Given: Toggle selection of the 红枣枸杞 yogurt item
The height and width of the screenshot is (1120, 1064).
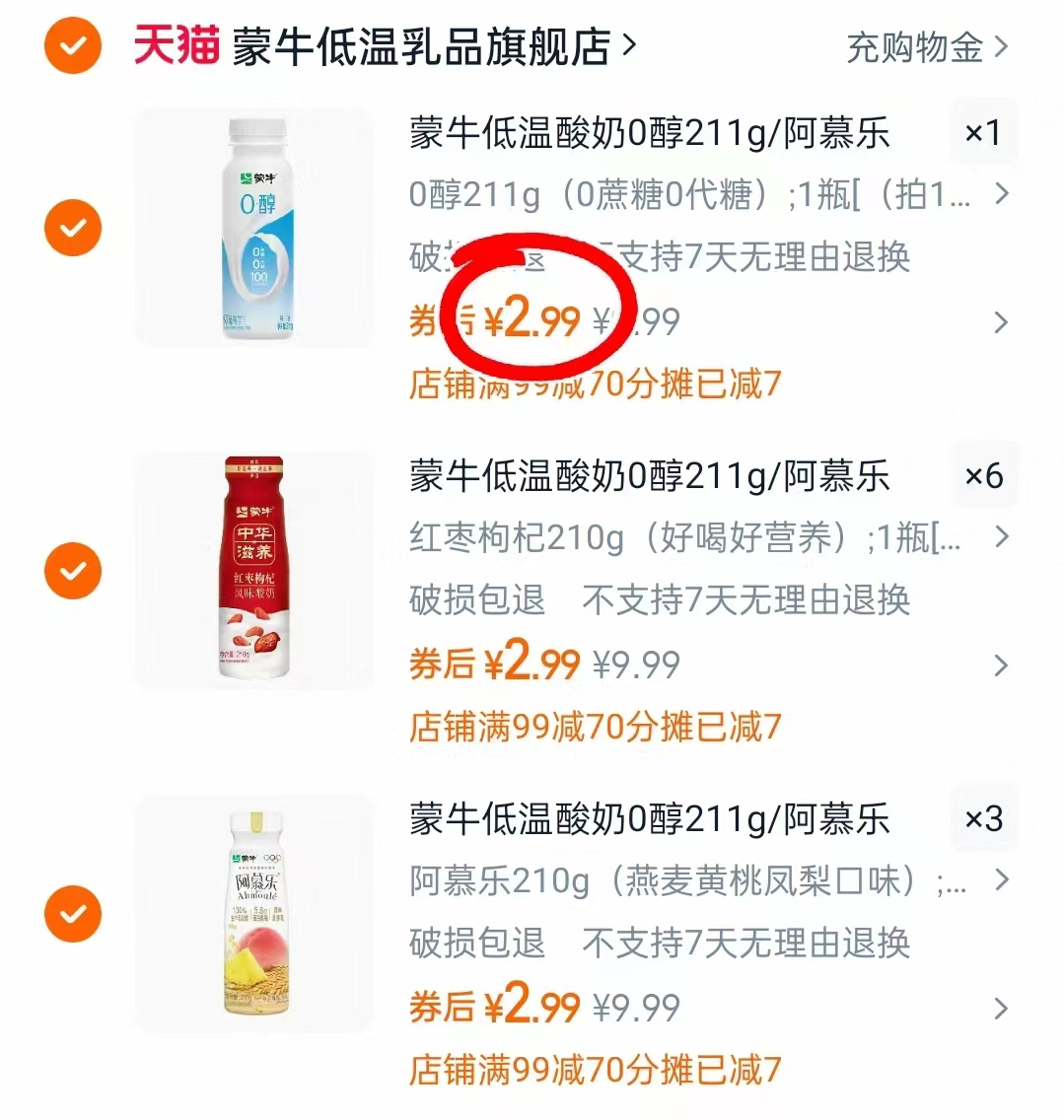Looking at the screenshot, I should 72,570.
